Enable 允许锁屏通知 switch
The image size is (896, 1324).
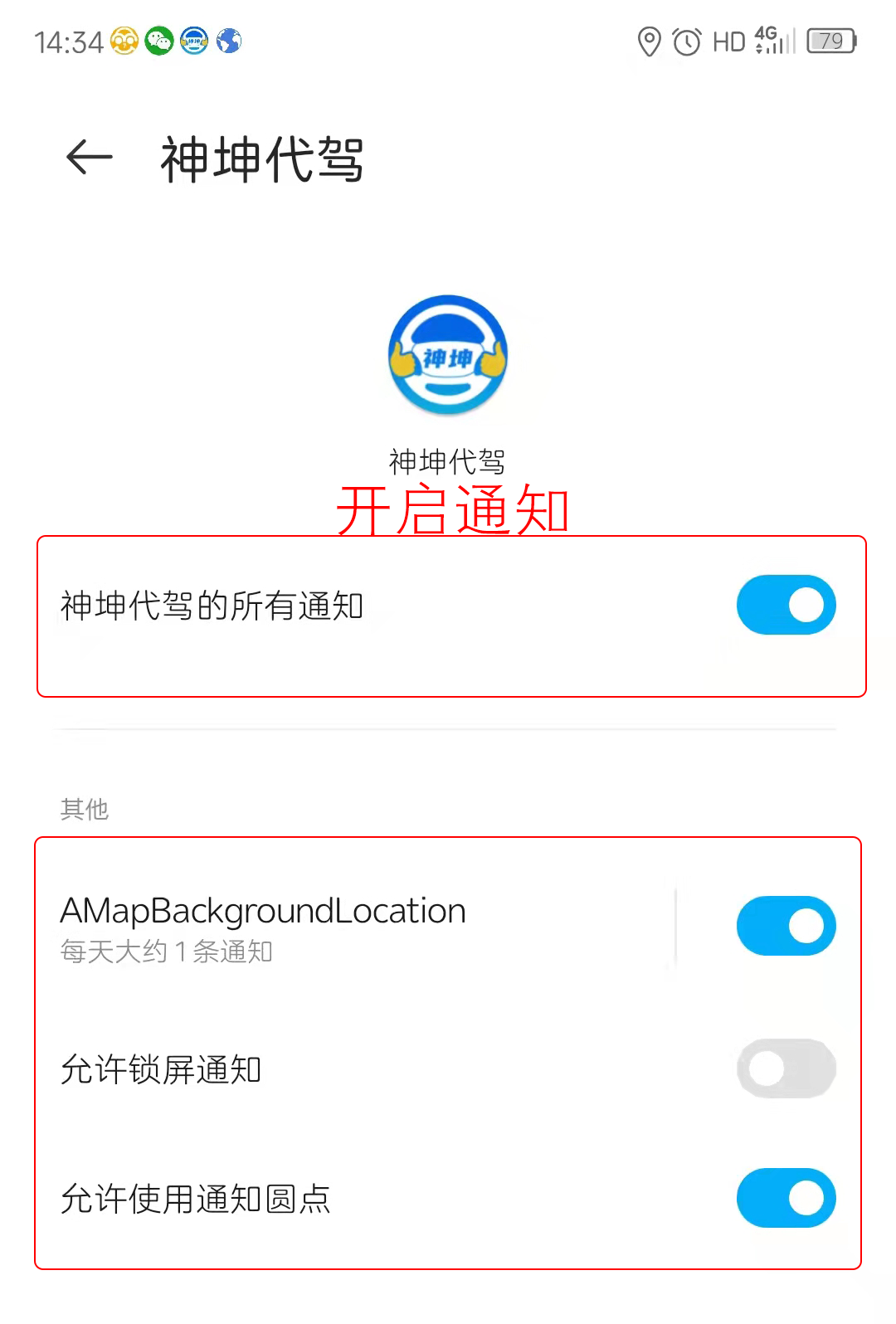785,1068
